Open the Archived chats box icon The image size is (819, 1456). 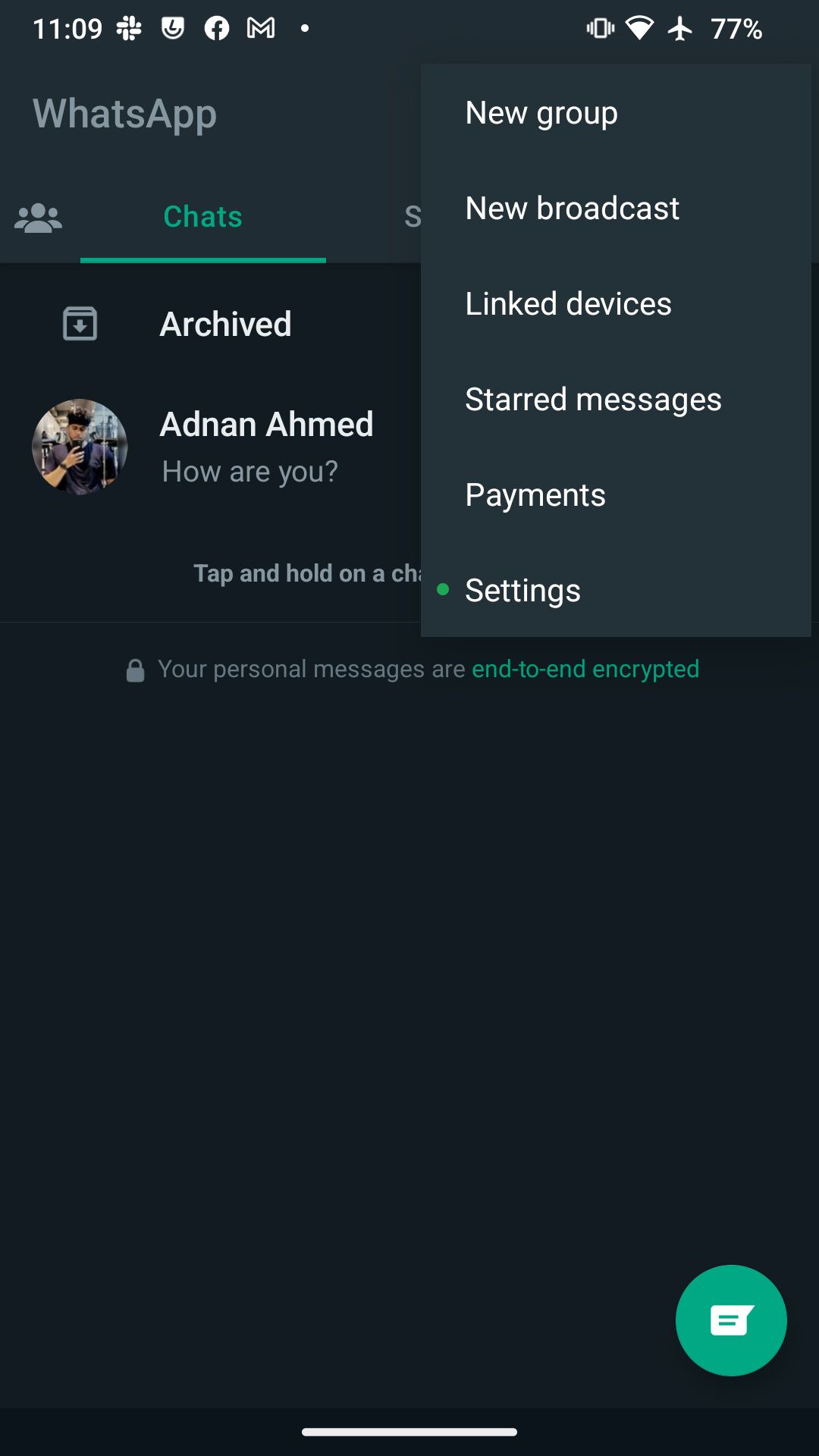click(79, 323)
